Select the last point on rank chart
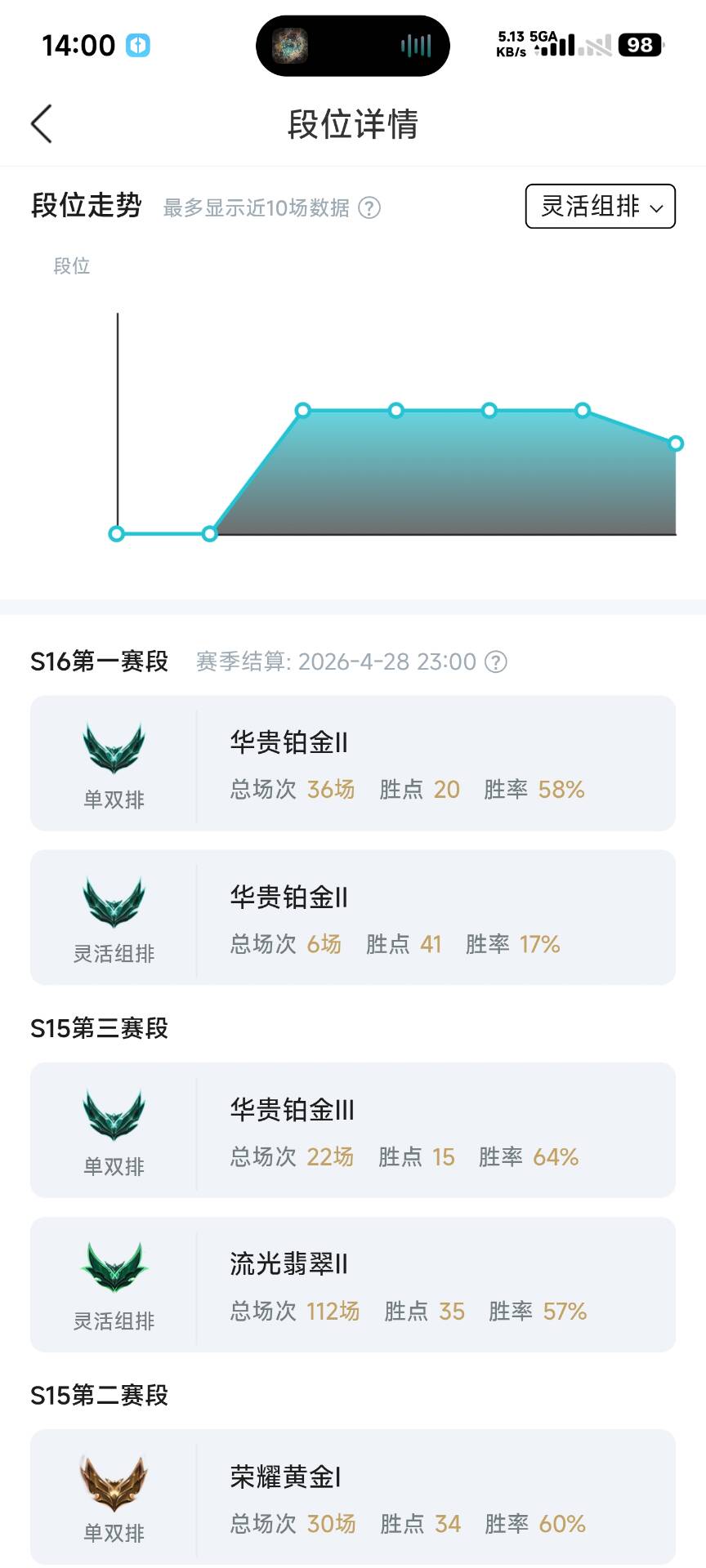Screen dimensions: 706x1568 click(675, 443)
